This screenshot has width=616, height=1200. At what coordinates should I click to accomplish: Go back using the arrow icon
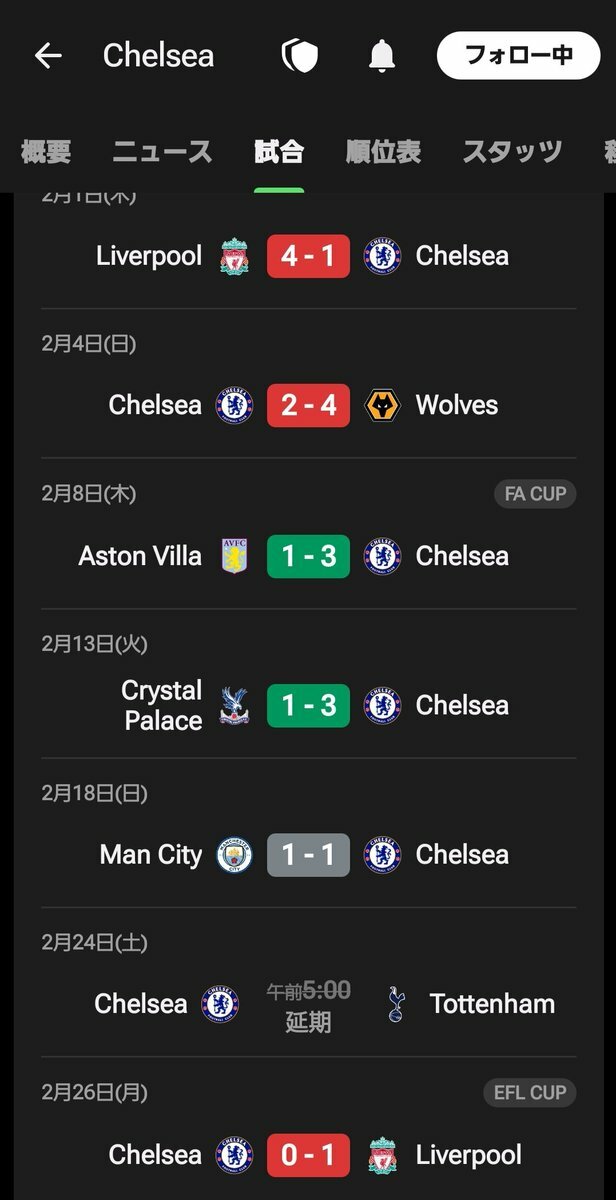point(48,56)
